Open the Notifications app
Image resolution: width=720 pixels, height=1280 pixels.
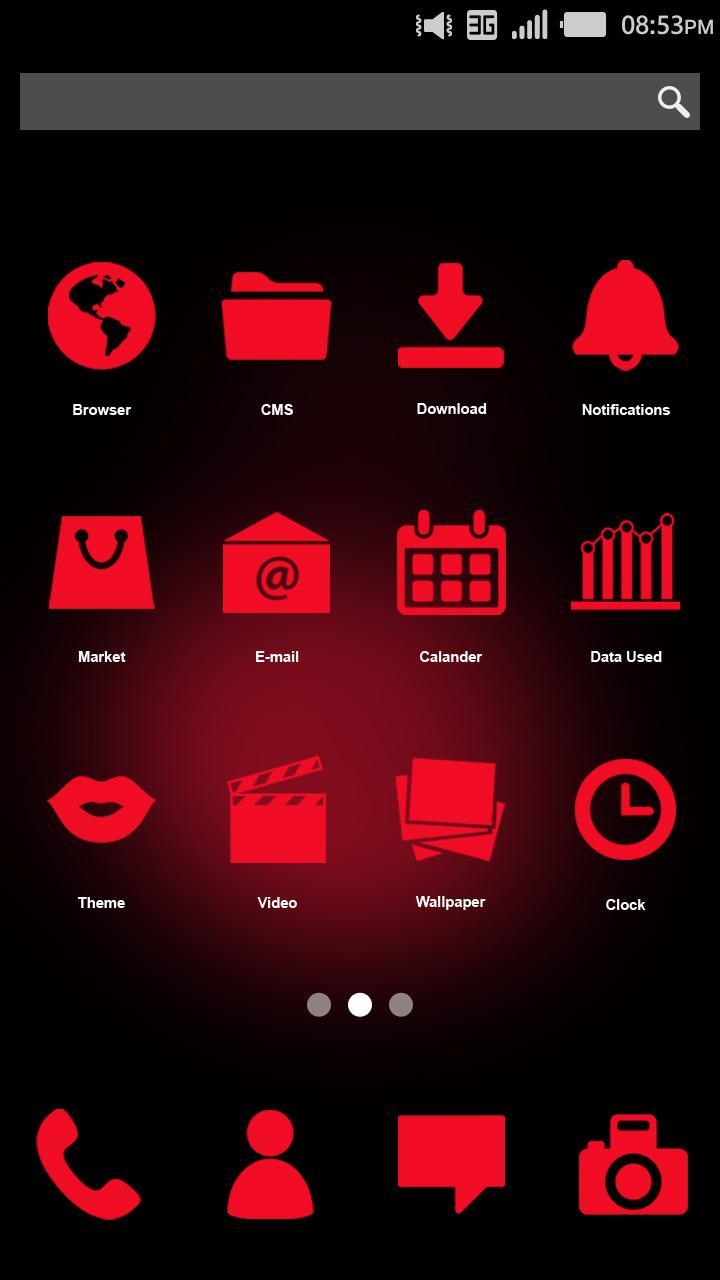click(x=625, y=315)
